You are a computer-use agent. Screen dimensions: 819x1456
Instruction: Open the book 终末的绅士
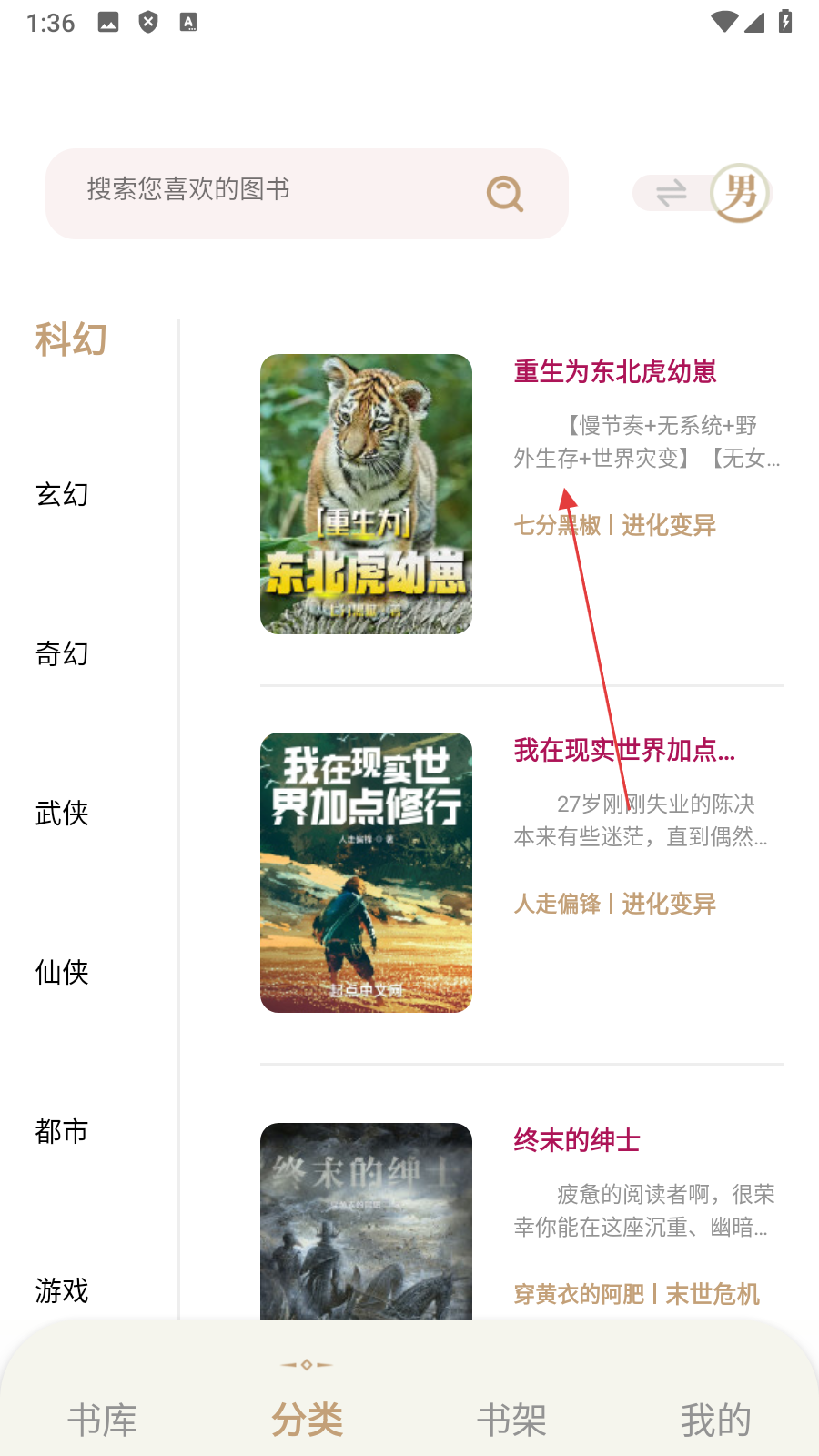[577, 1141]
